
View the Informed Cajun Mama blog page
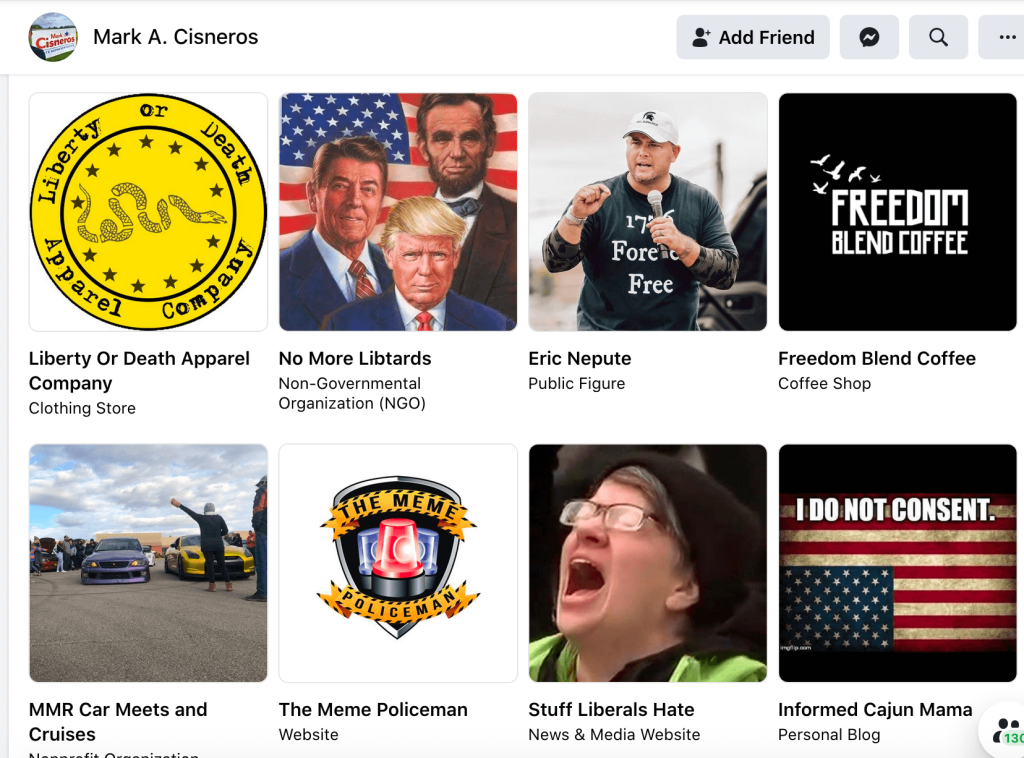click(897, 563)
